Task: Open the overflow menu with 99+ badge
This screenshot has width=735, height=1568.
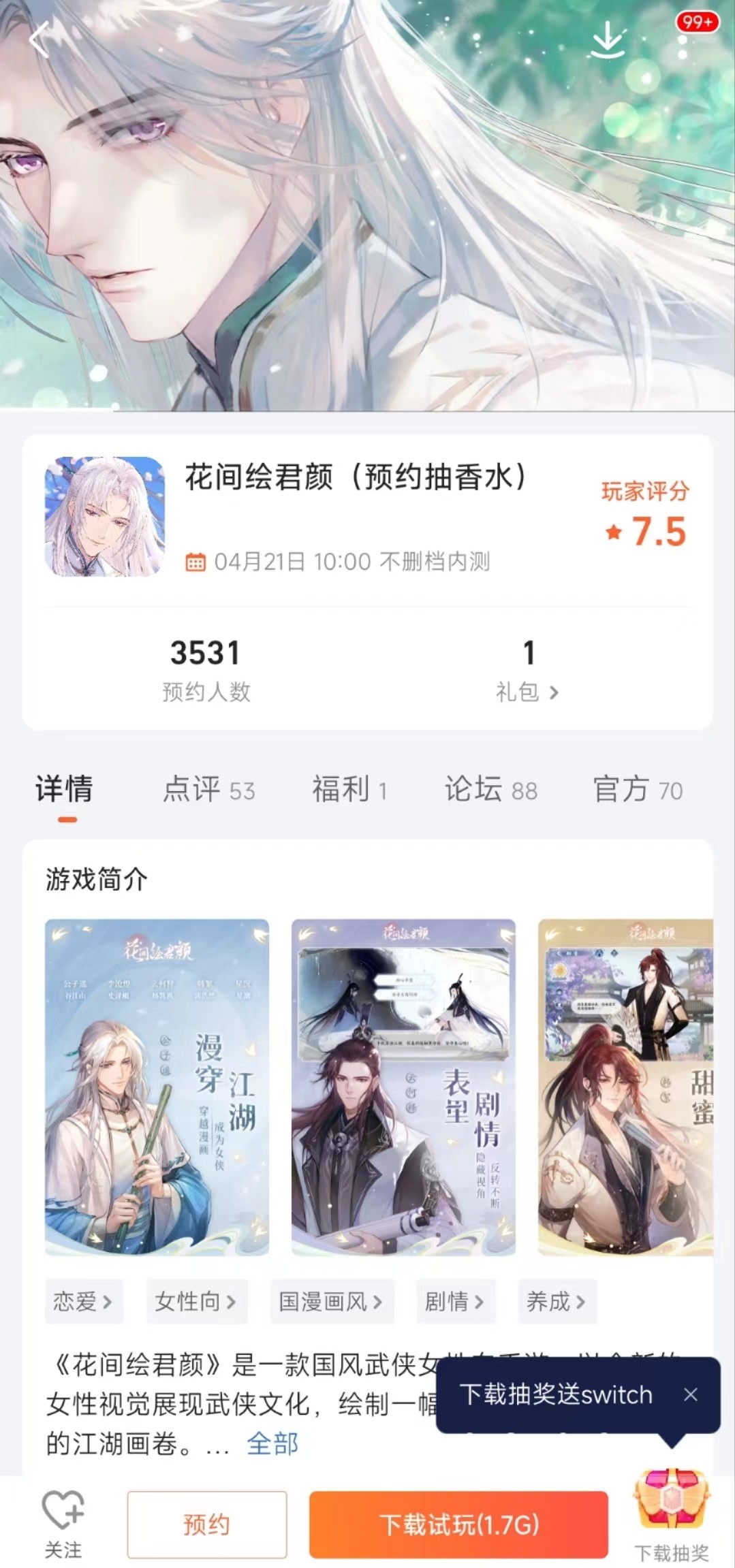Action: click(x=683, y=46)
